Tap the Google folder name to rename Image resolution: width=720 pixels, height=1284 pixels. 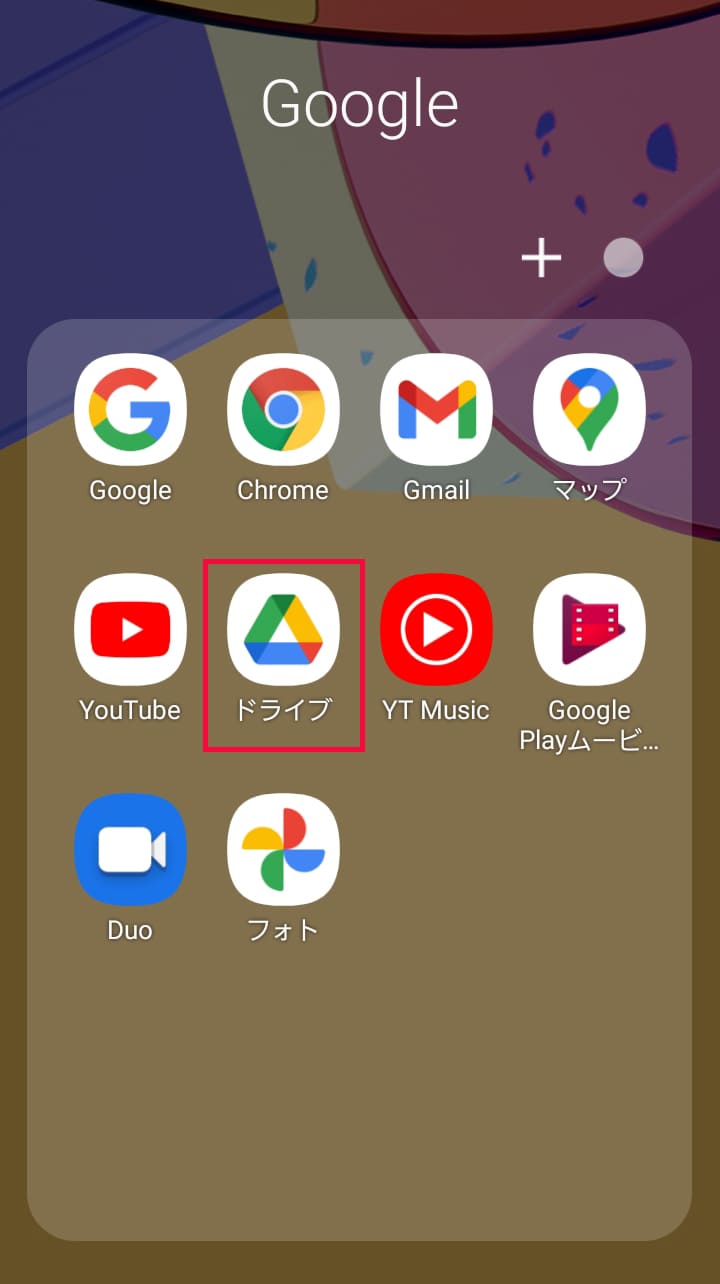click(360, 104)
